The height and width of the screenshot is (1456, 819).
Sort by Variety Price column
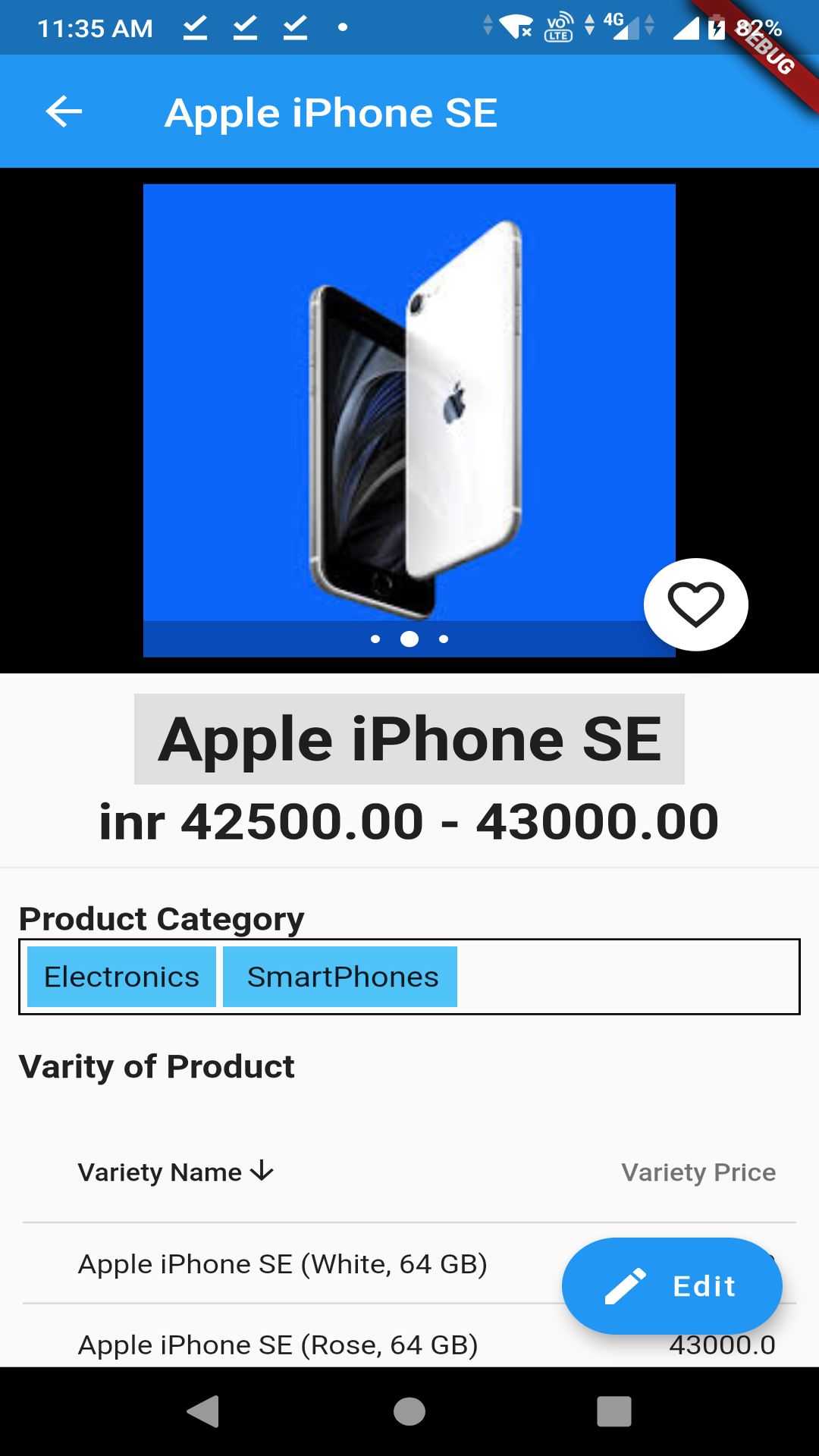[x=698, y=1172]
